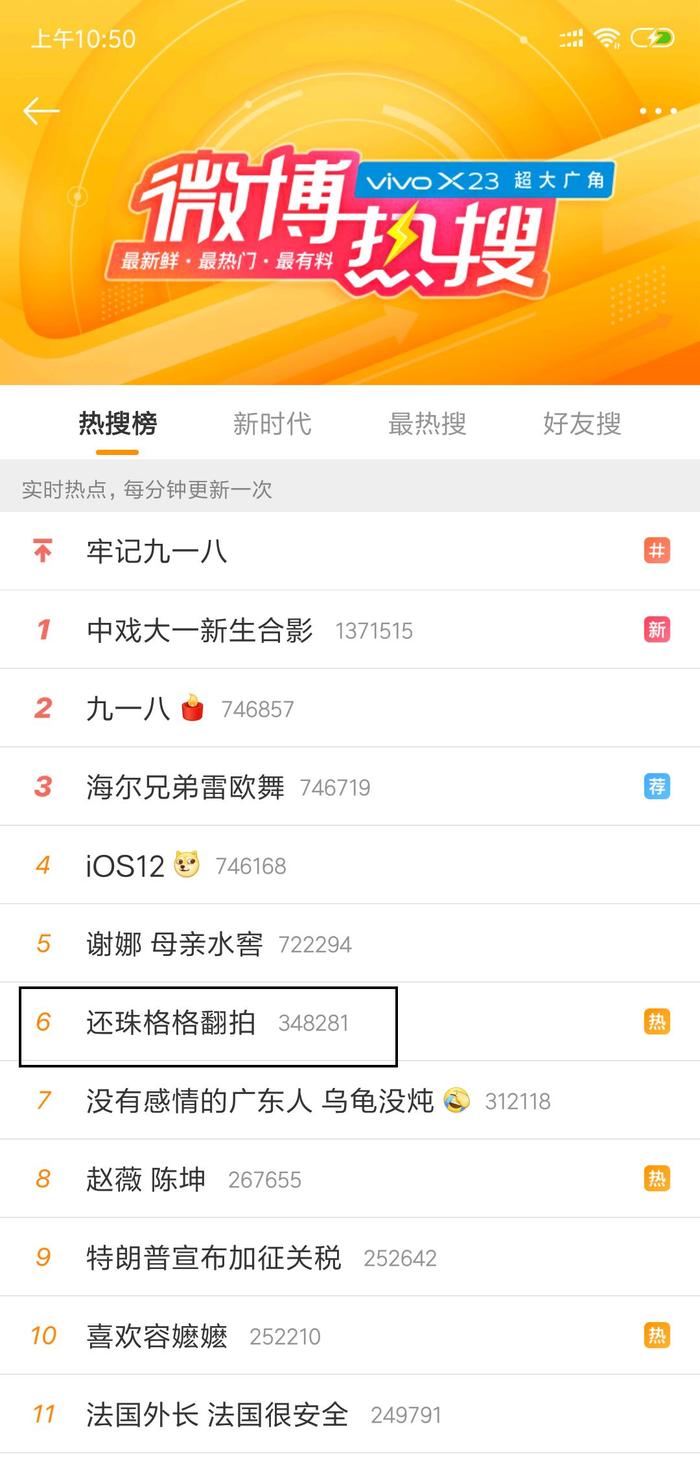Select the 好友搜 tab
The width and height of the screenshot is (700, 1457).
pyautogui.click(x=582, y=424)
